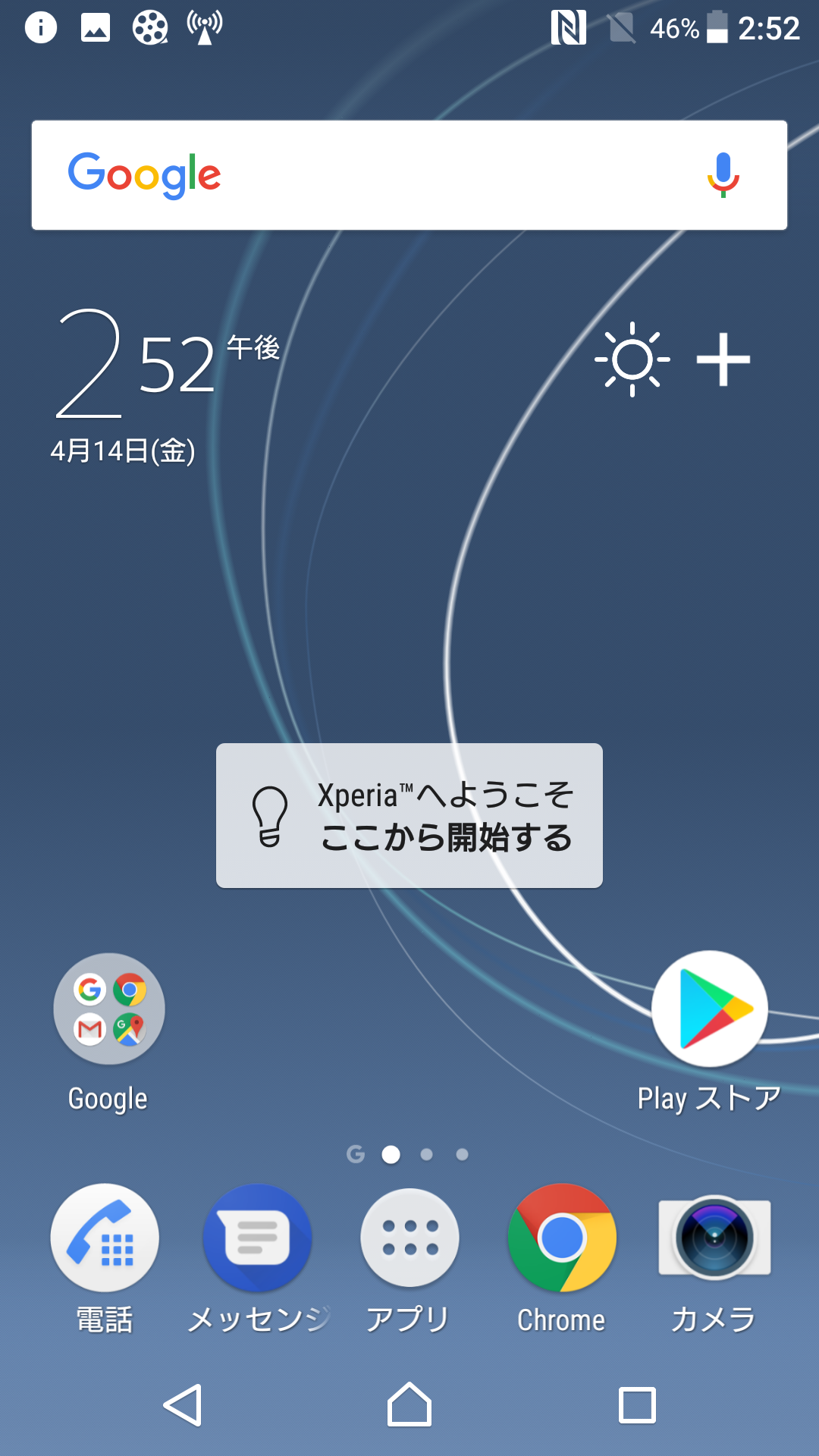Tap the system back button
This screenshot has height=1456, width=819.
(x=183, y=1405)
